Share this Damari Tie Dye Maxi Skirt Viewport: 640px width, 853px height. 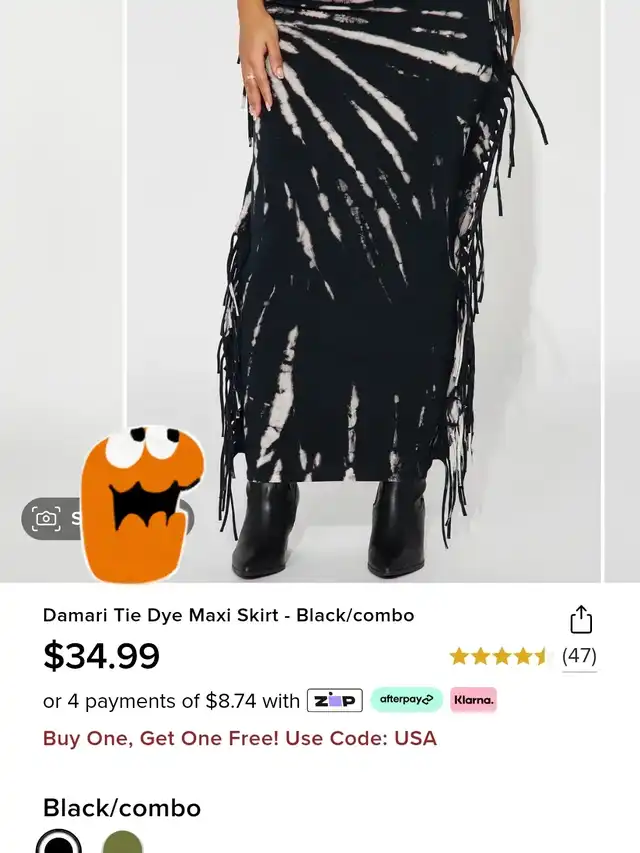[581, 620]
